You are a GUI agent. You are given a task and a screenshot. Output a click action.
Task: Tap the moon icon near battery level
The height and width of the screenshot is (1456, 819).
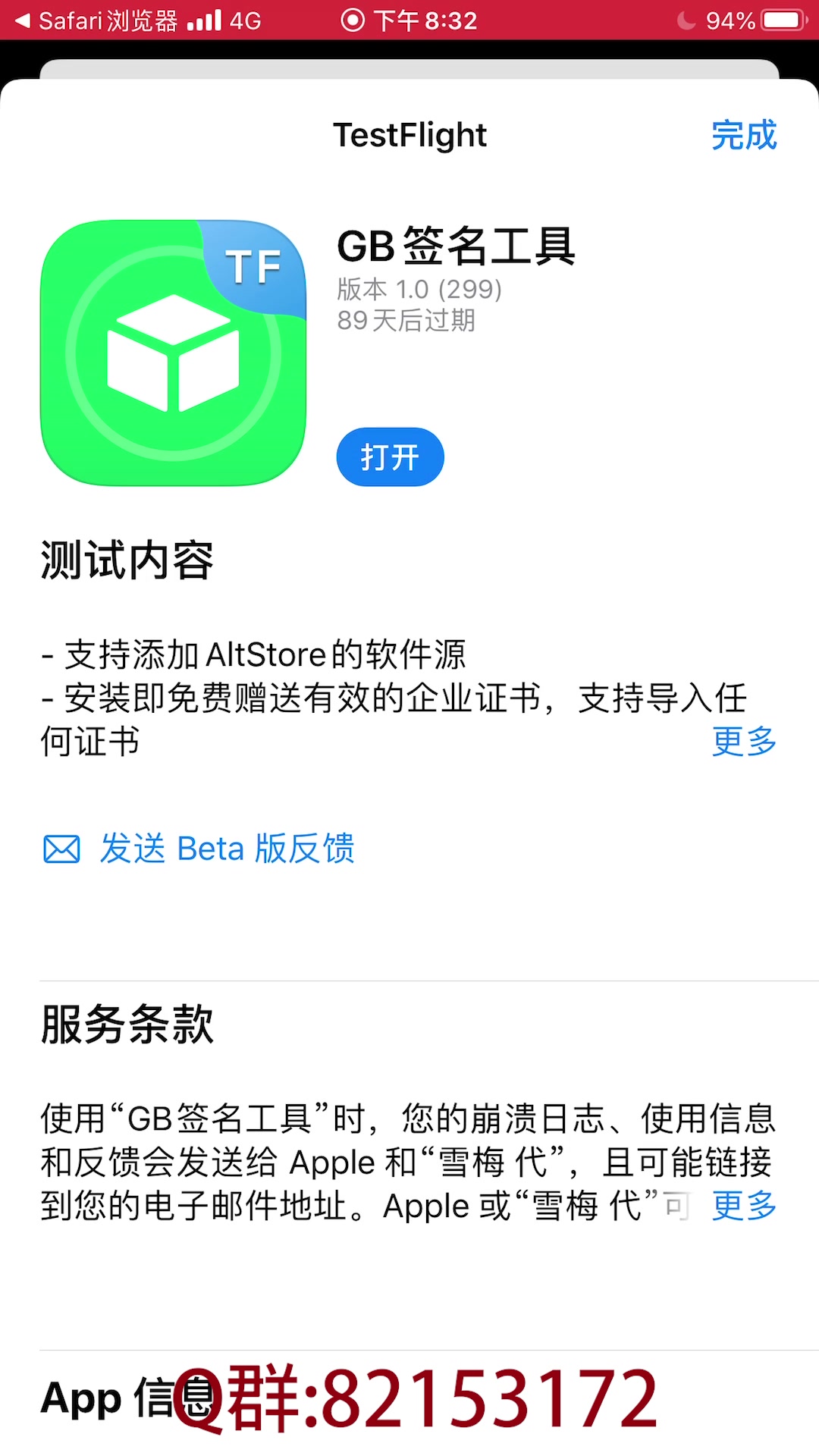685,20
